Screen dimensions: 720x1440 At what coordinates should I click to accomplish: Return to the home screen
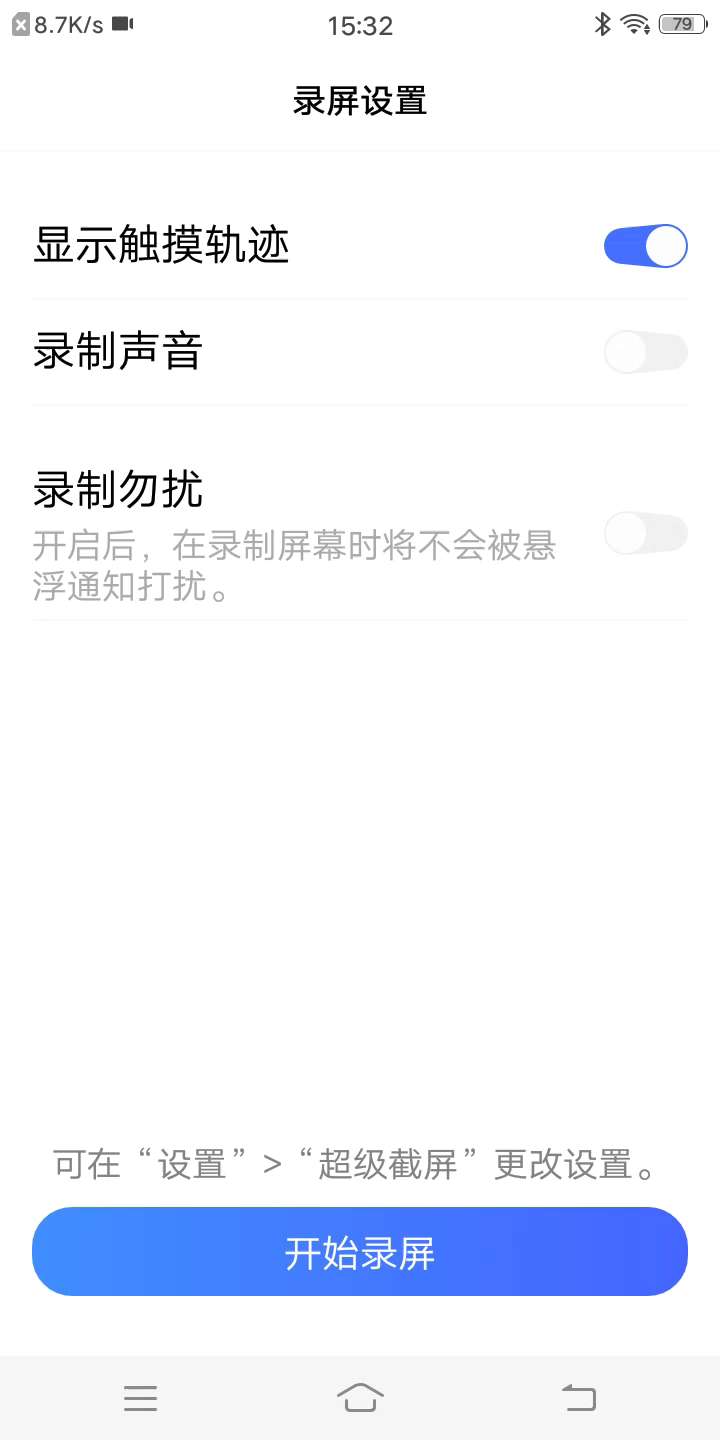click(x=360, y=1397)
